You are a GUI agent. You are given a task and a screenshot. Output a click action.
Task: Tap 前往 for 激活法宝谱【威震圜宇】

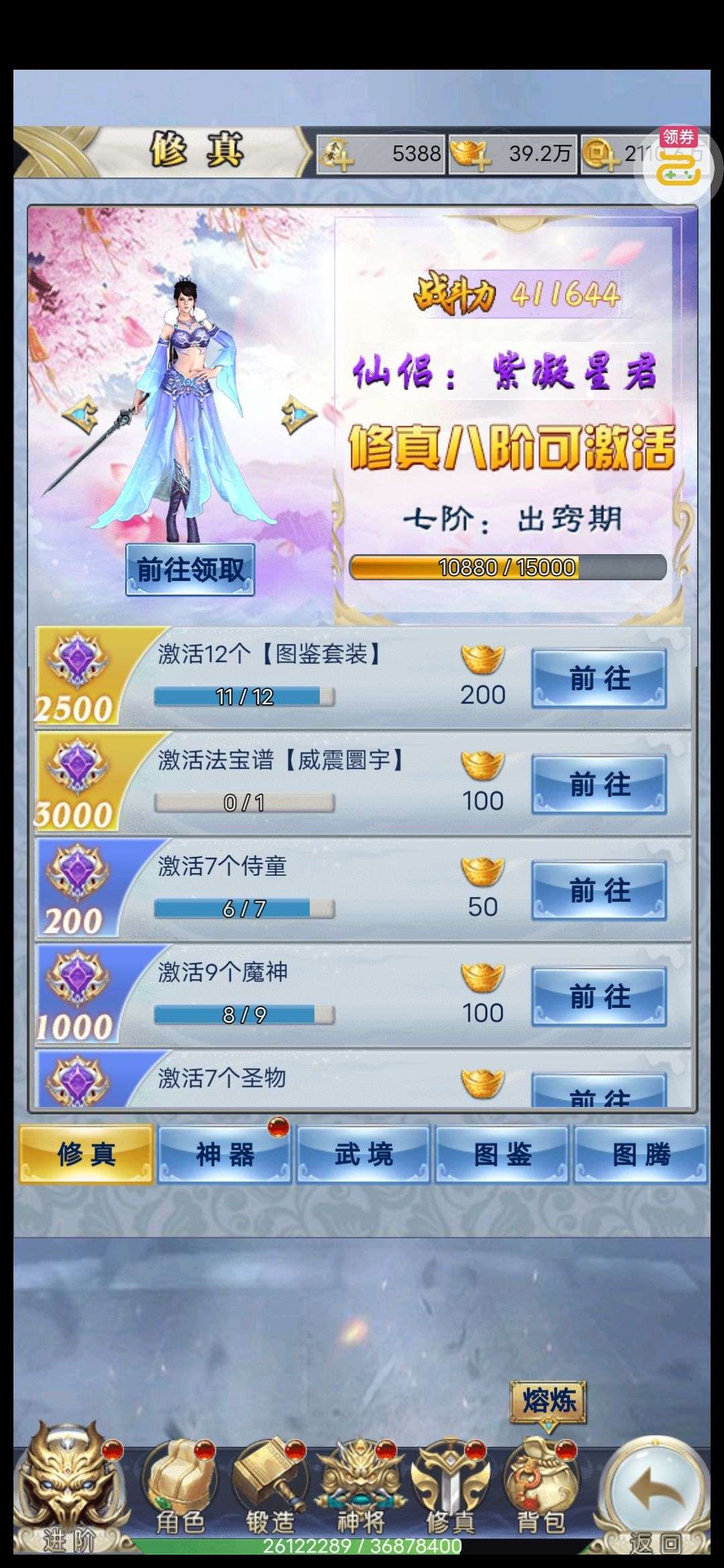[x=599, y=785]
